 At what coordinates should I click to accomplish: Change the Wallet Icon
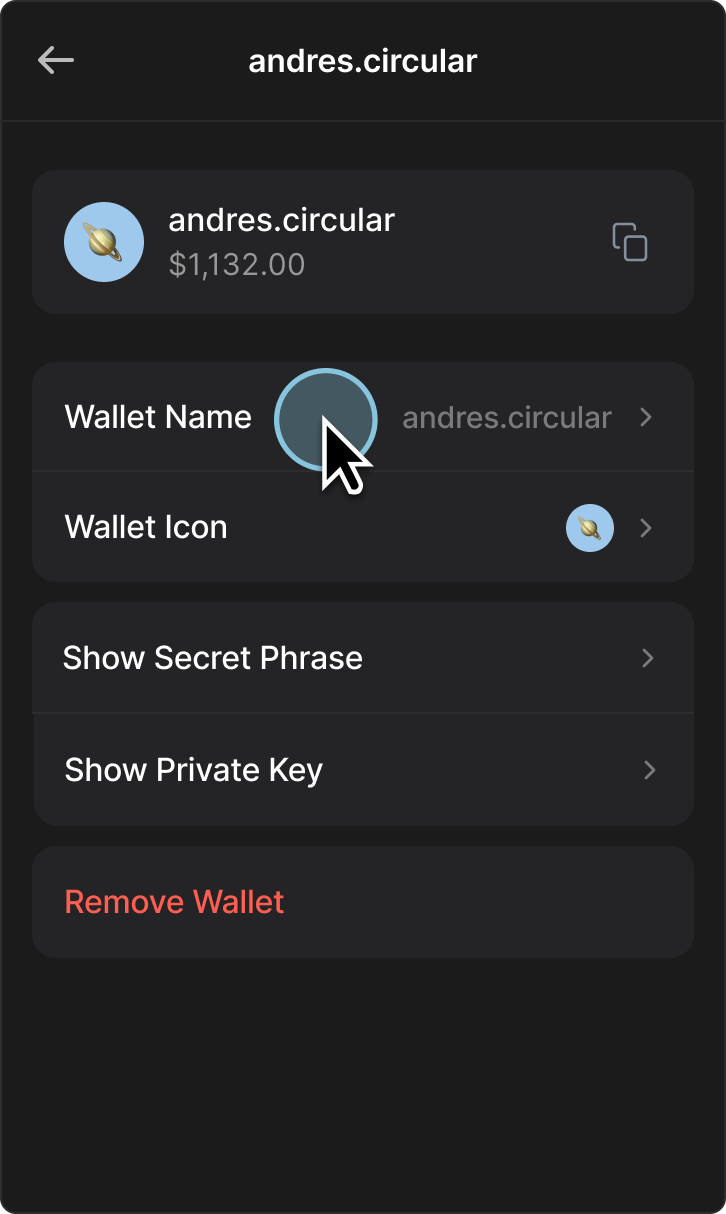tap(362, 527)
